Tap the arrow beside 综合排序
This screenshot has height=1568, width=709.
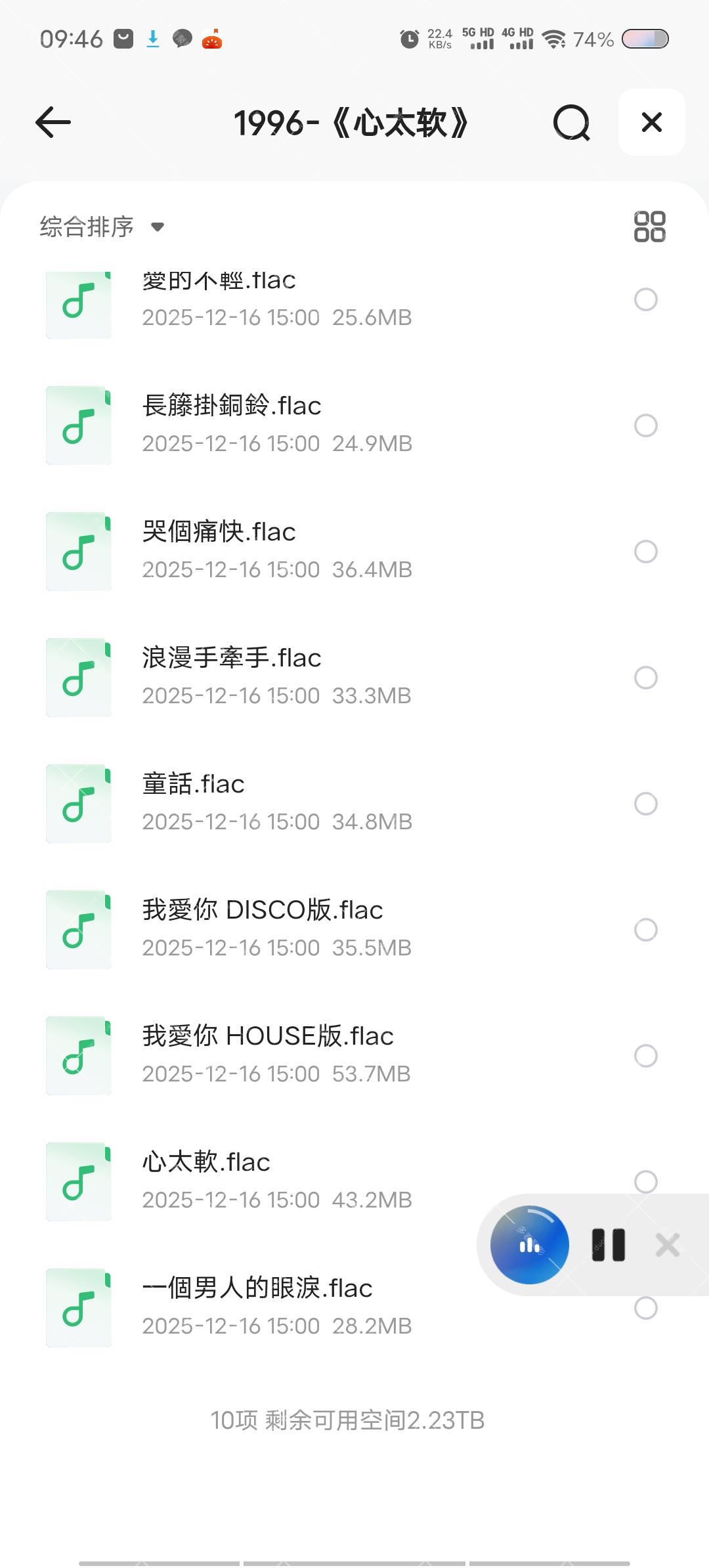click(x=157, y=228)
